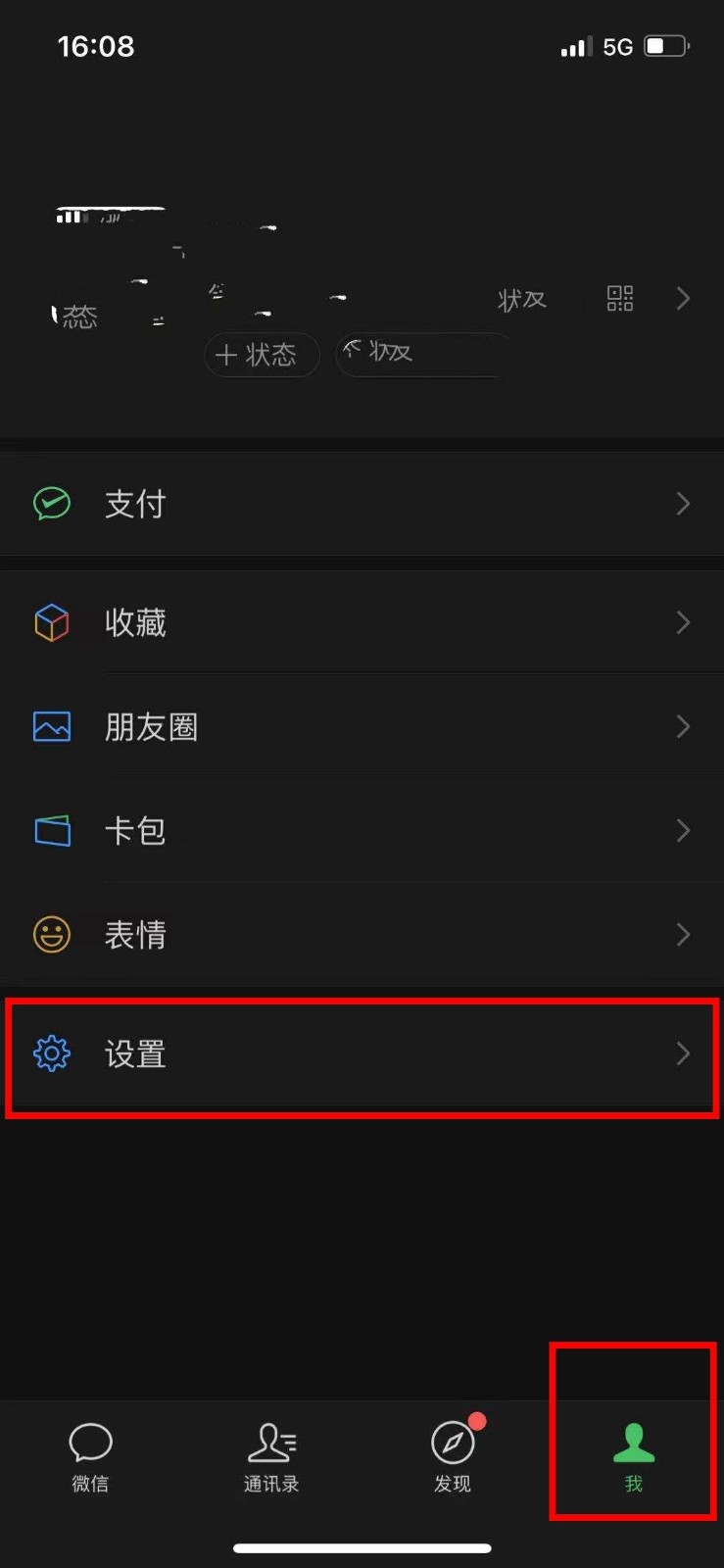Viewport: 724px width, 1568px height.
Task: Open the 支付 (Pay) row
Action: click(362, 504)
